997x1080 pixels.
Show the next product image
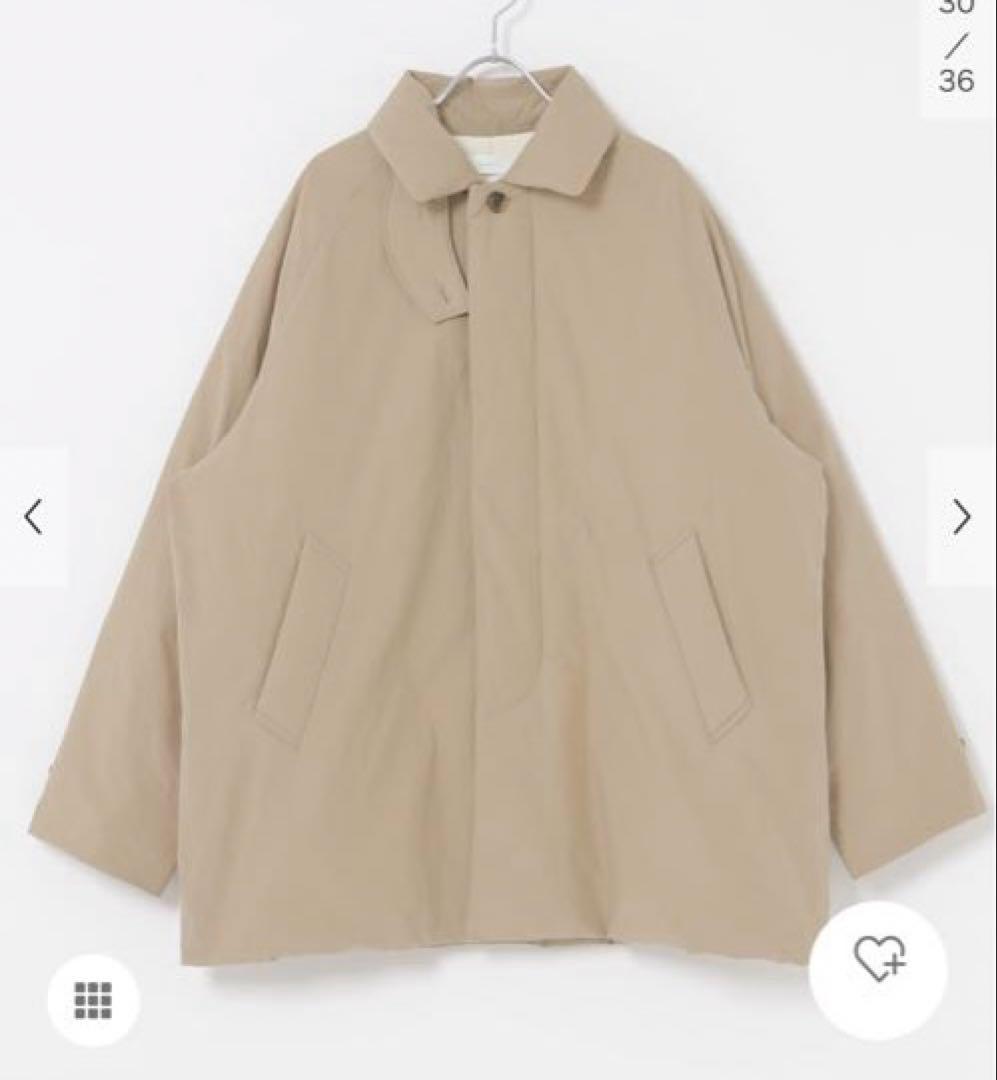[961, 516]
